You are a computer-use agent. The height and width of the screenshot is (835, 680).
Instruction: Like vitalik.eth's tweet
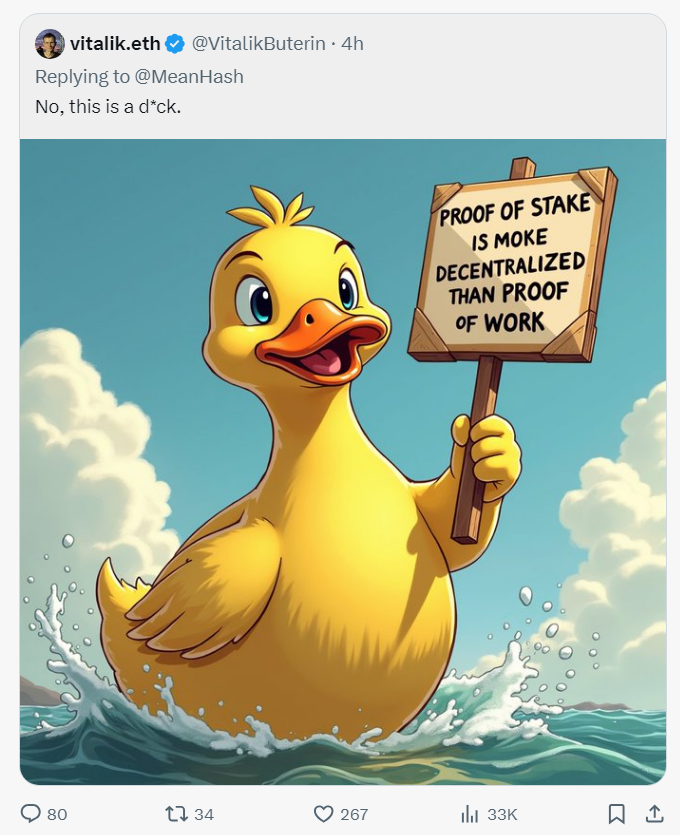pos(324,814)
